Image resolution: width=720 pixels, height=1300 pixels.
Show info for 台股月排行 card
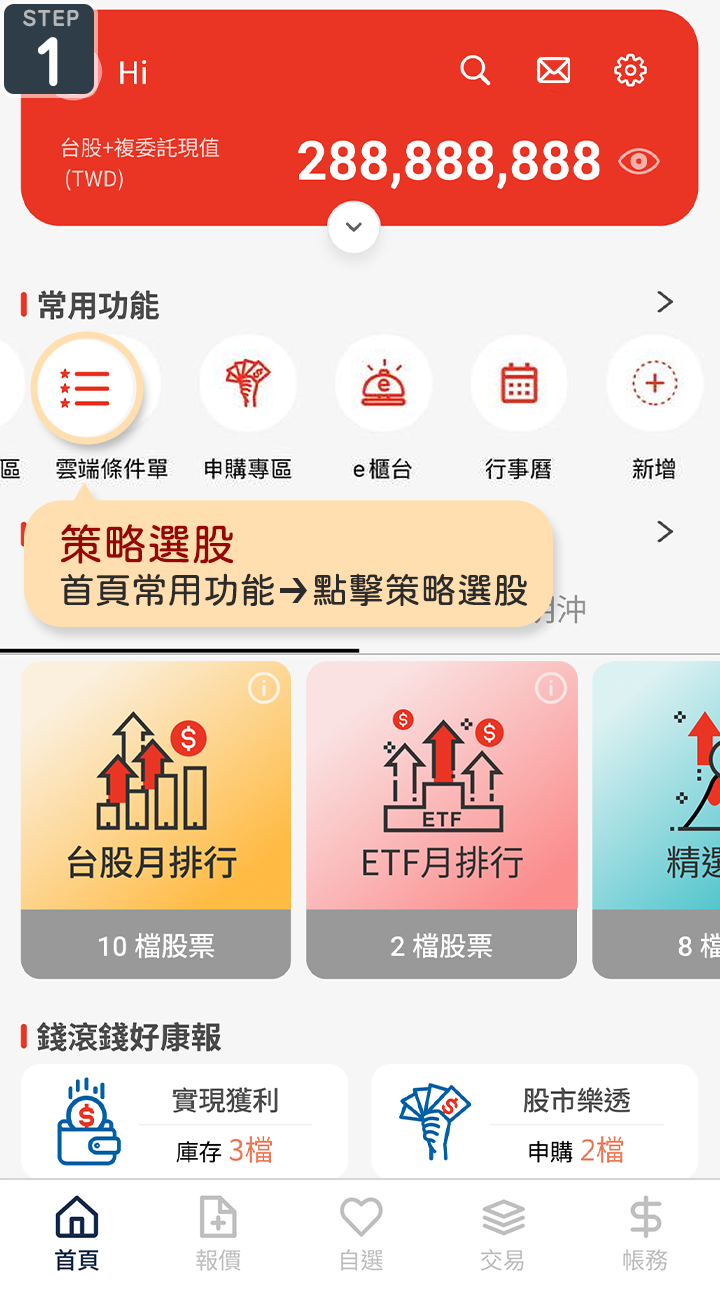tap(264, 688)
